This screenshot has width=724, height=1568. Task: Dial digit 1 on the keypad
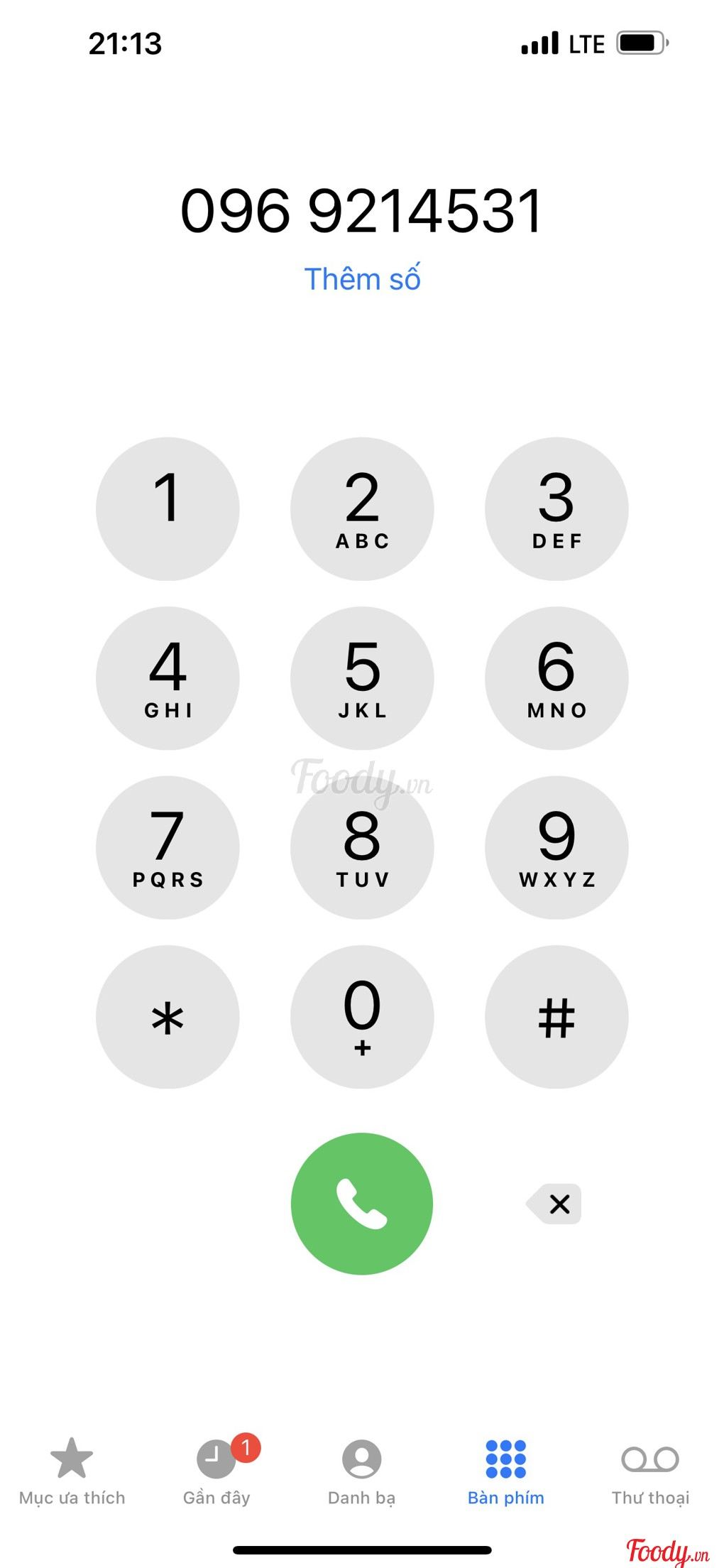pos(168,508)
